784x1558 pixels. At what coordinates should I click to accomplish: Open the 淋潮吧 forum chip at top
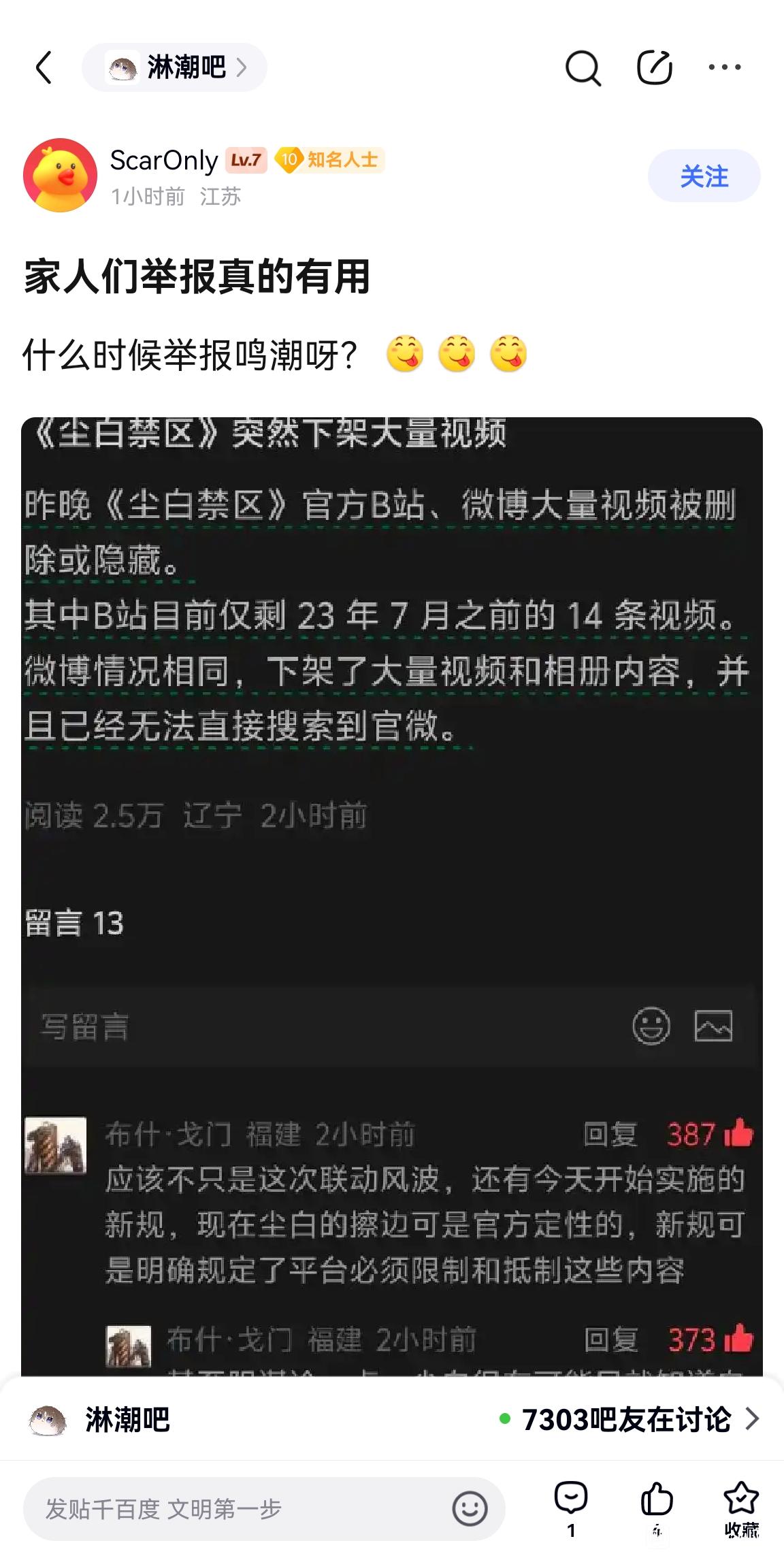pos(174,67)
